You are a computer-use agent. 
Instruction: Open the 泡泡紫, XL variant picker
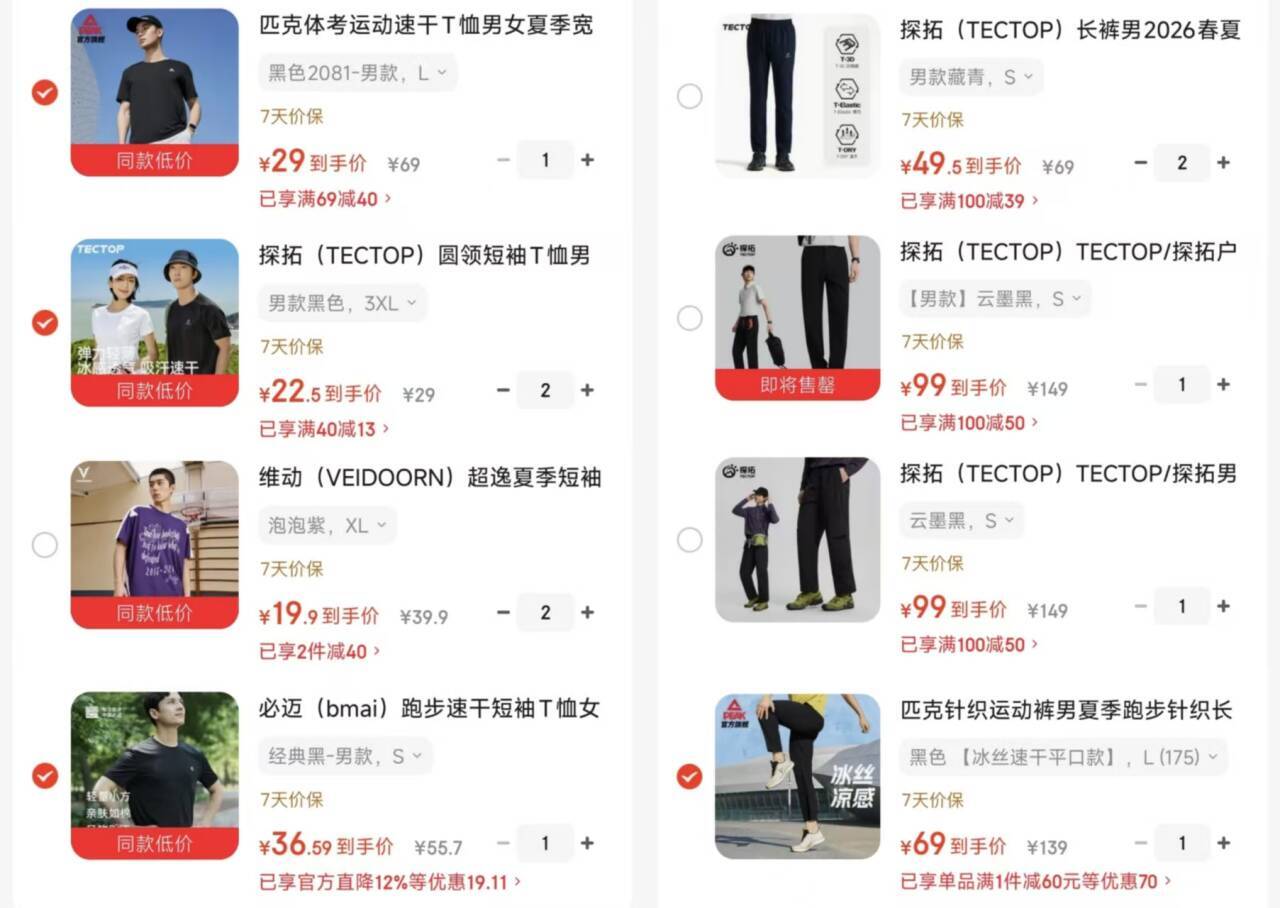pyautogui.click(x=327, y=525)
